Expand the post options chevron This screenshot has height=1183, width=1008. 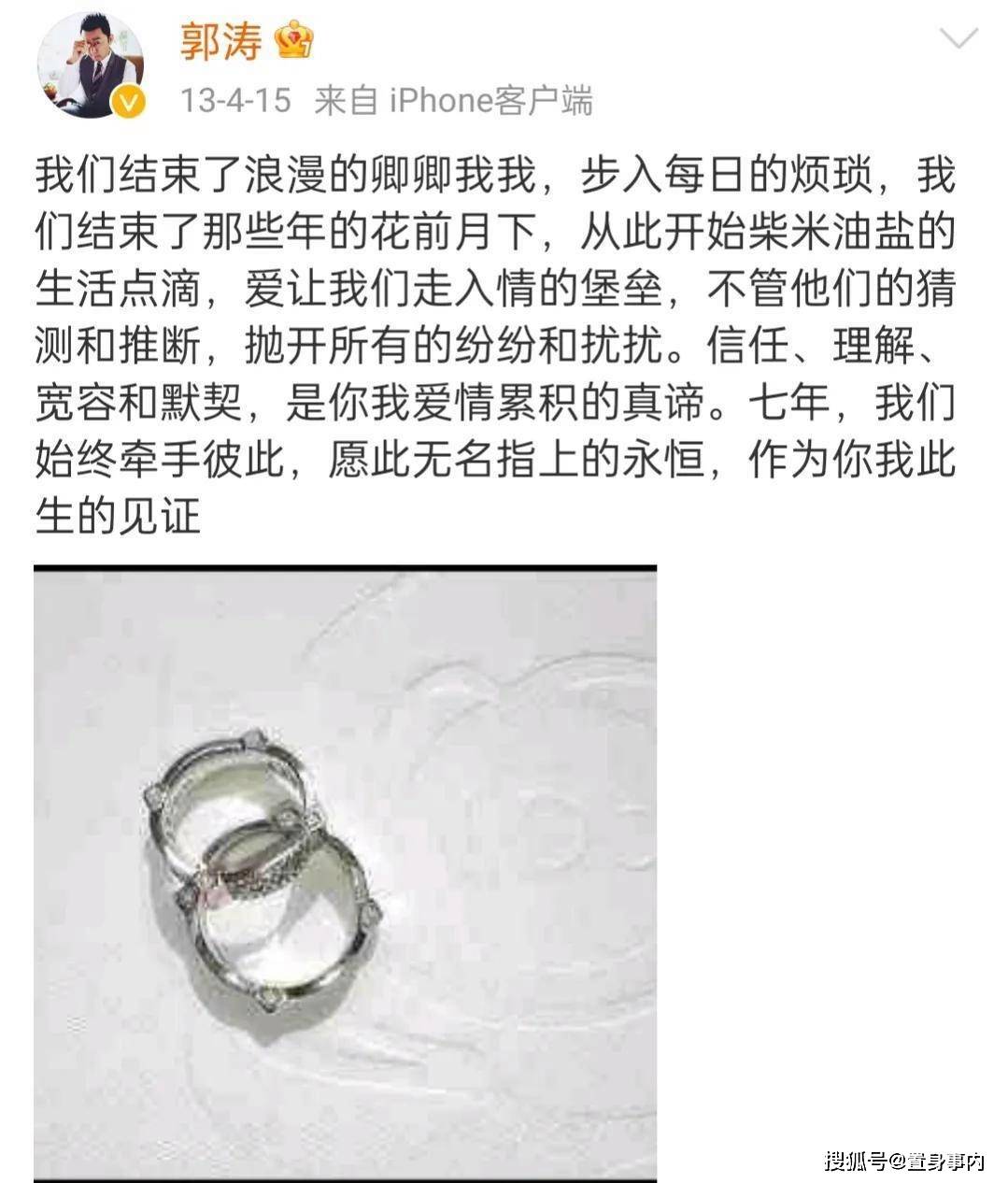click(958, 39)
